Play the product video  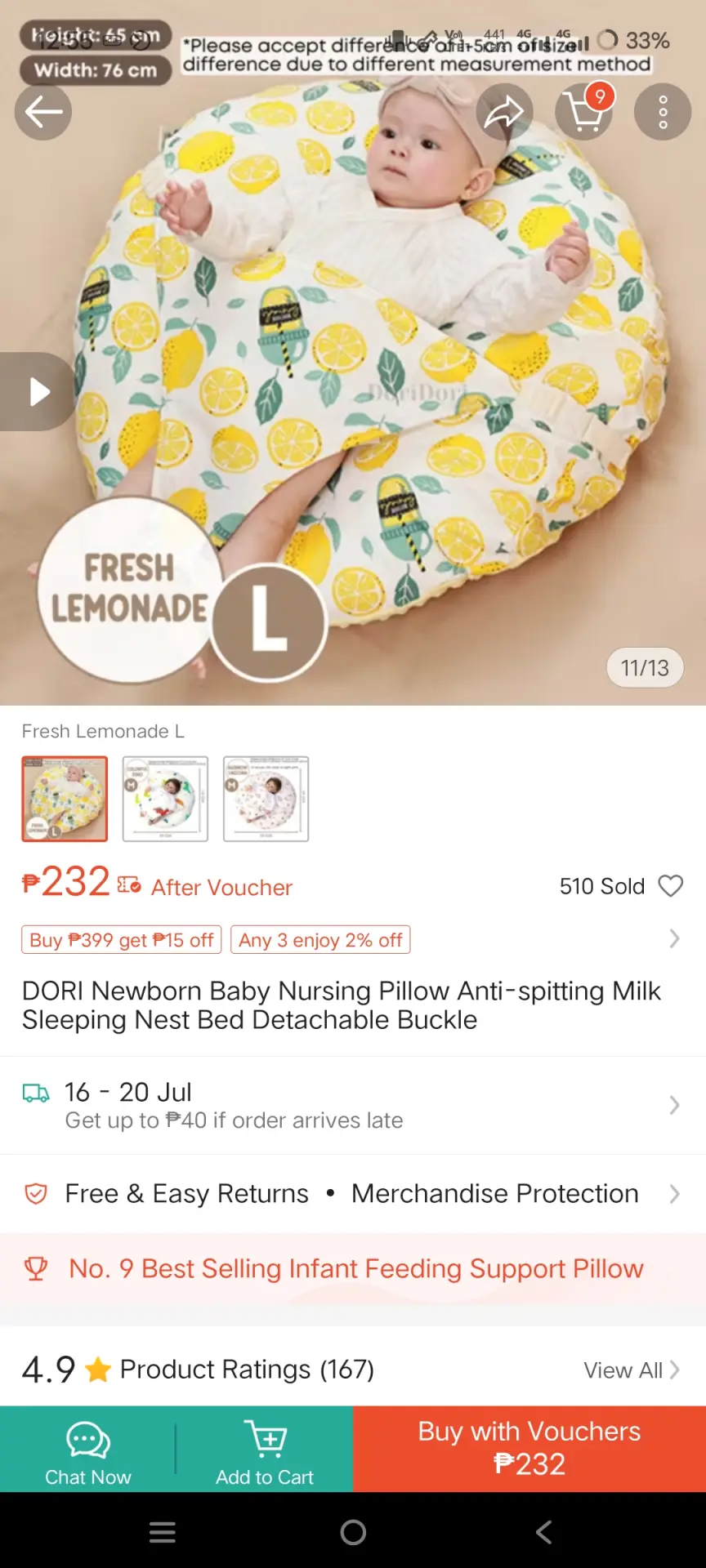pyautogui.click(x=36, y=391)
